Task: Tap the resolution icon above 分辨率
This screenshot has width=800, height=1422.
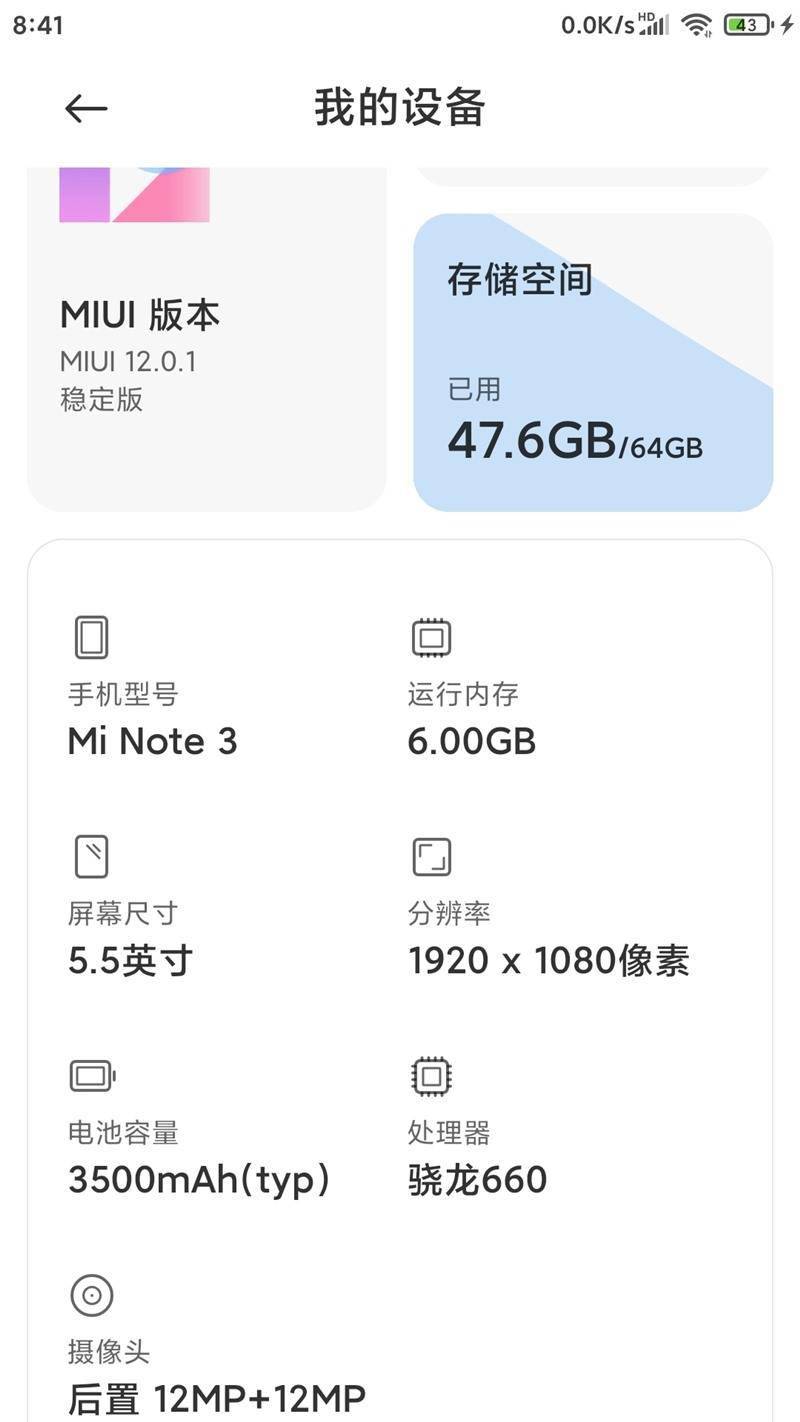Action: 430,857
